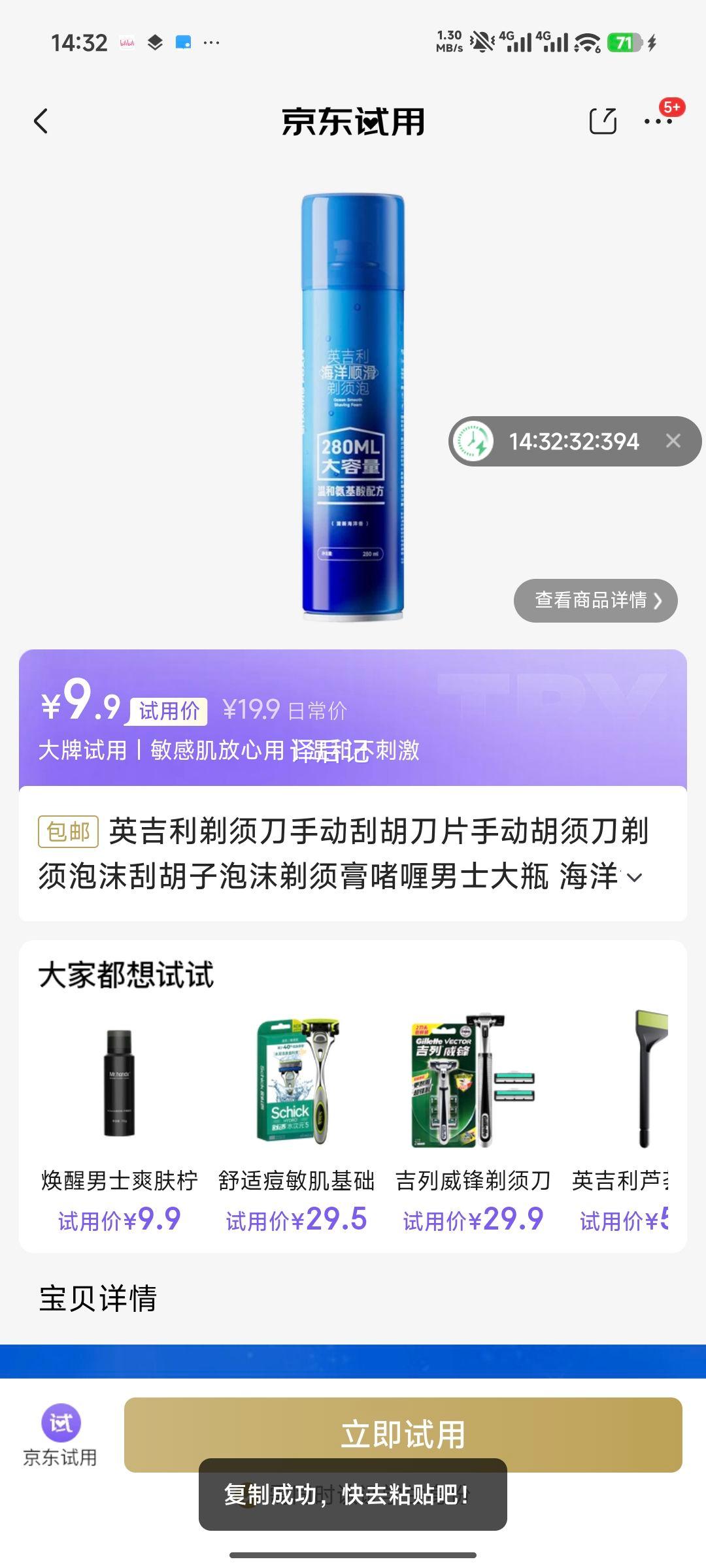
Task: Tap the battery indicator showing 71
Action: pyautogui.click(x=624, y=41)
